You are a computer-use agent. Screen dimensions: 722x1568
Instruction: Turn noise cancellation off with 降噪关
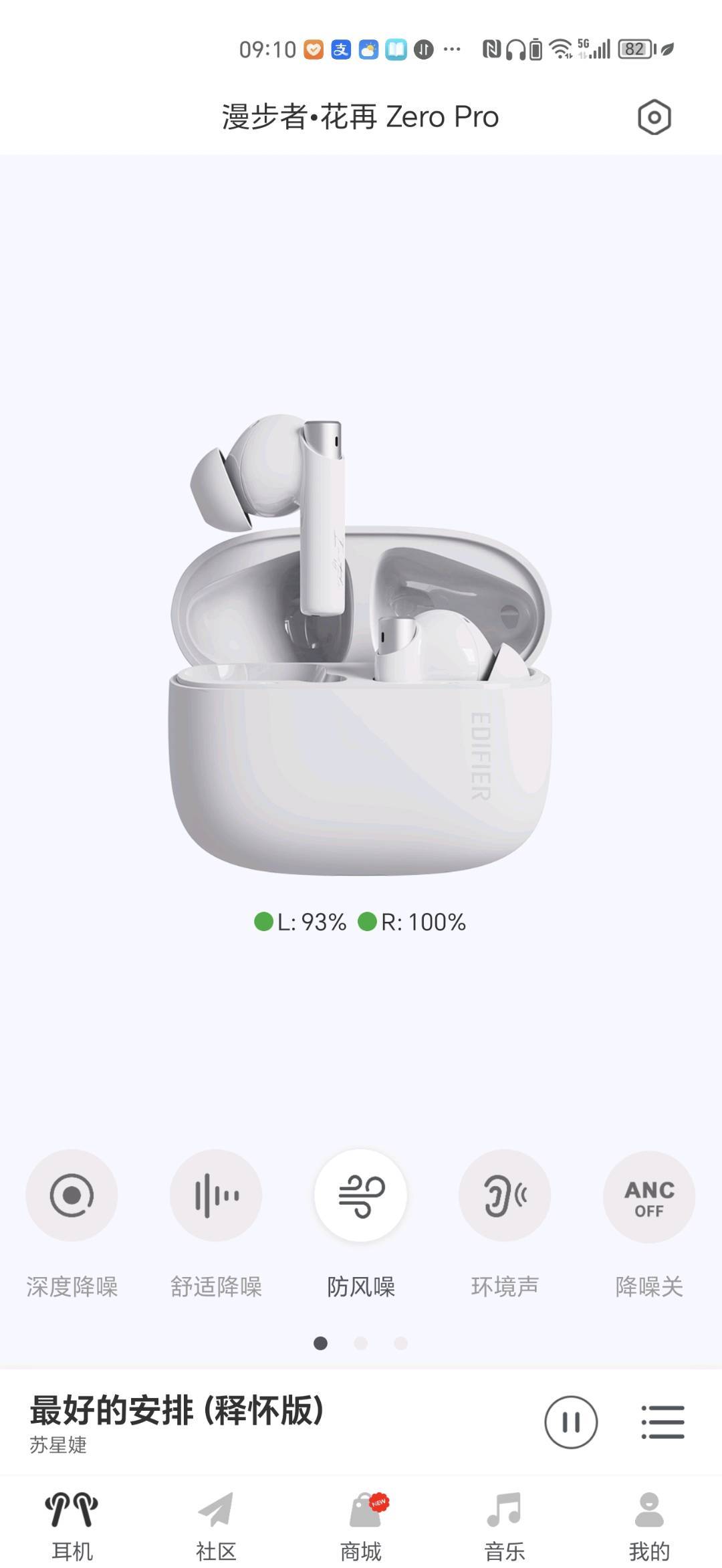click(648, 1196)
